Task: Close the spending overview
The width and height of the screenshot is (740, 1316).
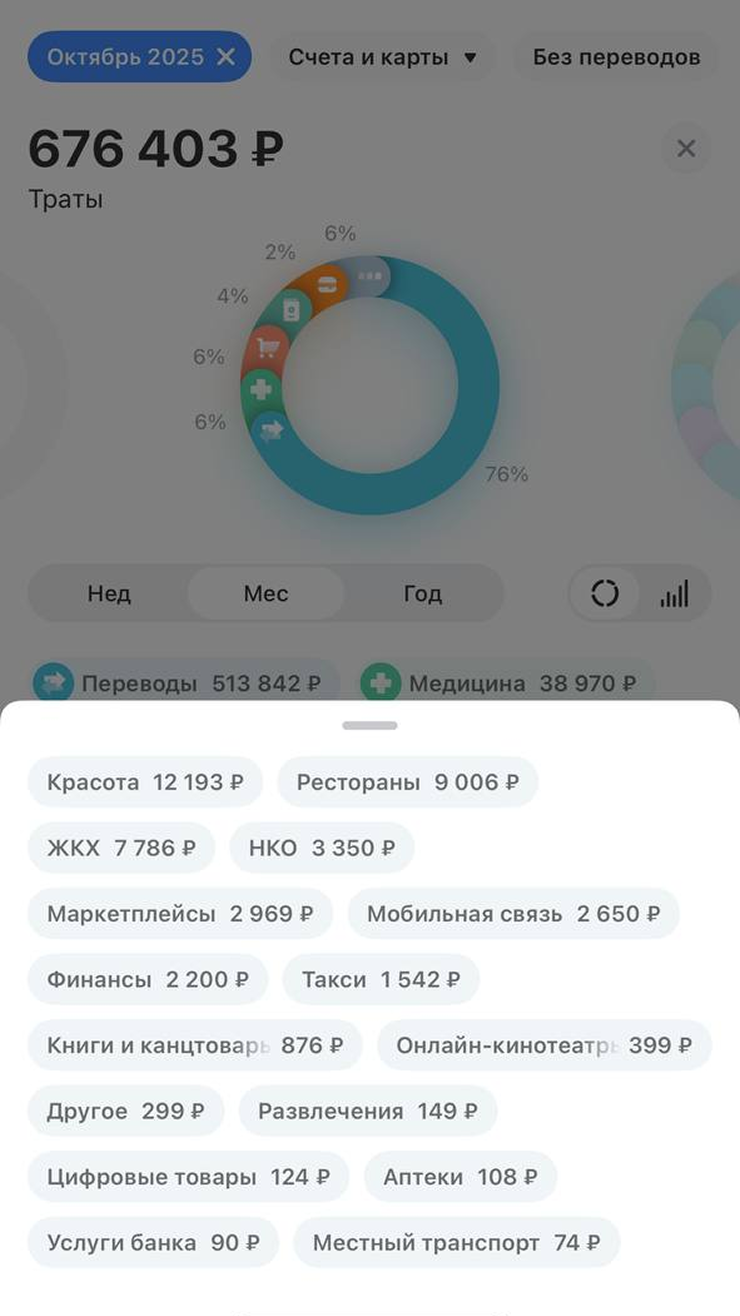Action: pos(686,149)
